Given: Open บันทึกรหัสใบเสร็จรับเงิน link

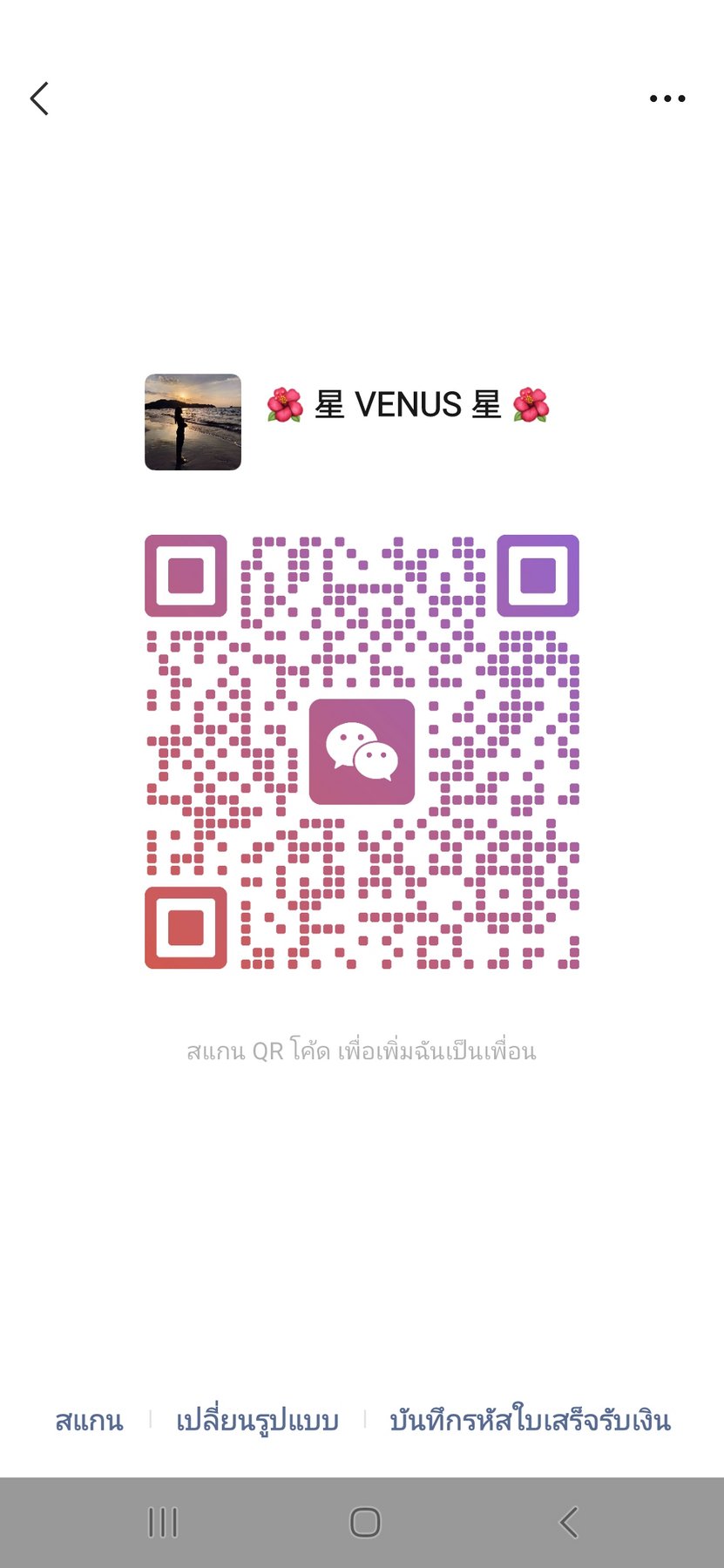Looking at the screenshot, I should (530, 1421).
